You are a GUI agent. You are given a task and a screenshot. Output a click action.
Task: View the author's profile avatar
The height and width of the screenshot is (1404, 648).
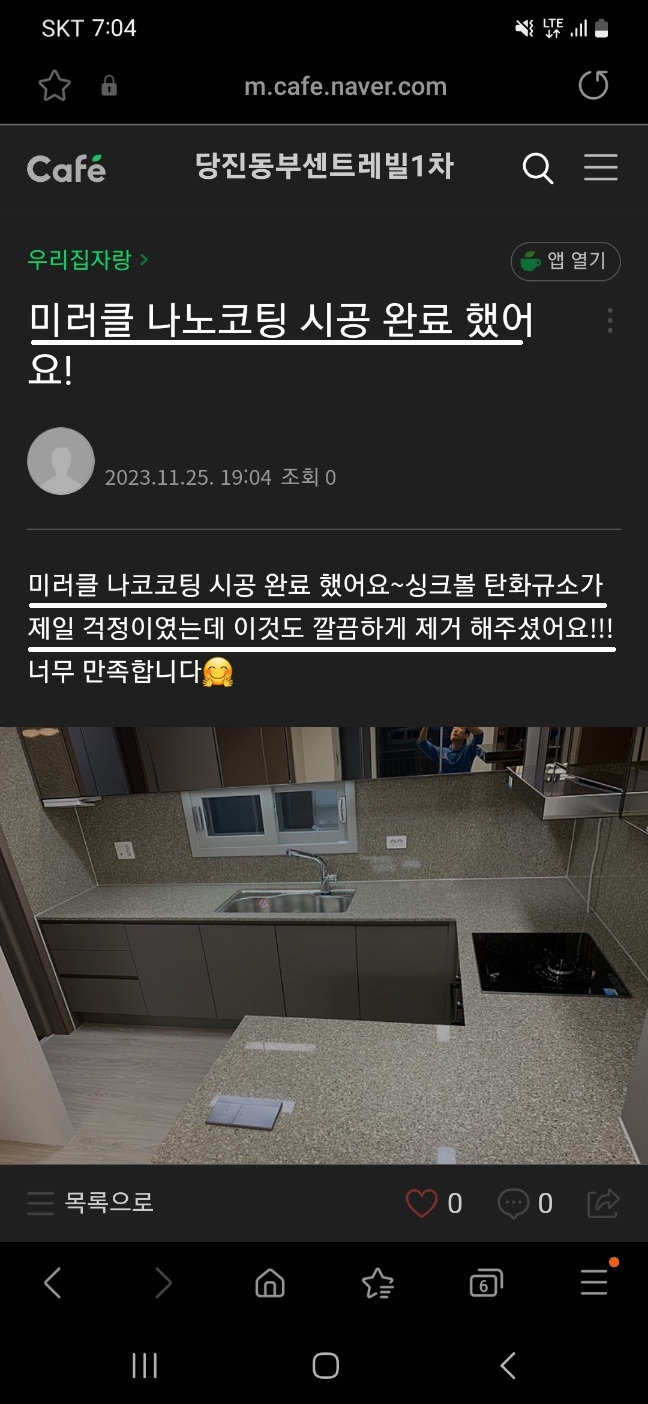(x=61, y=461)
